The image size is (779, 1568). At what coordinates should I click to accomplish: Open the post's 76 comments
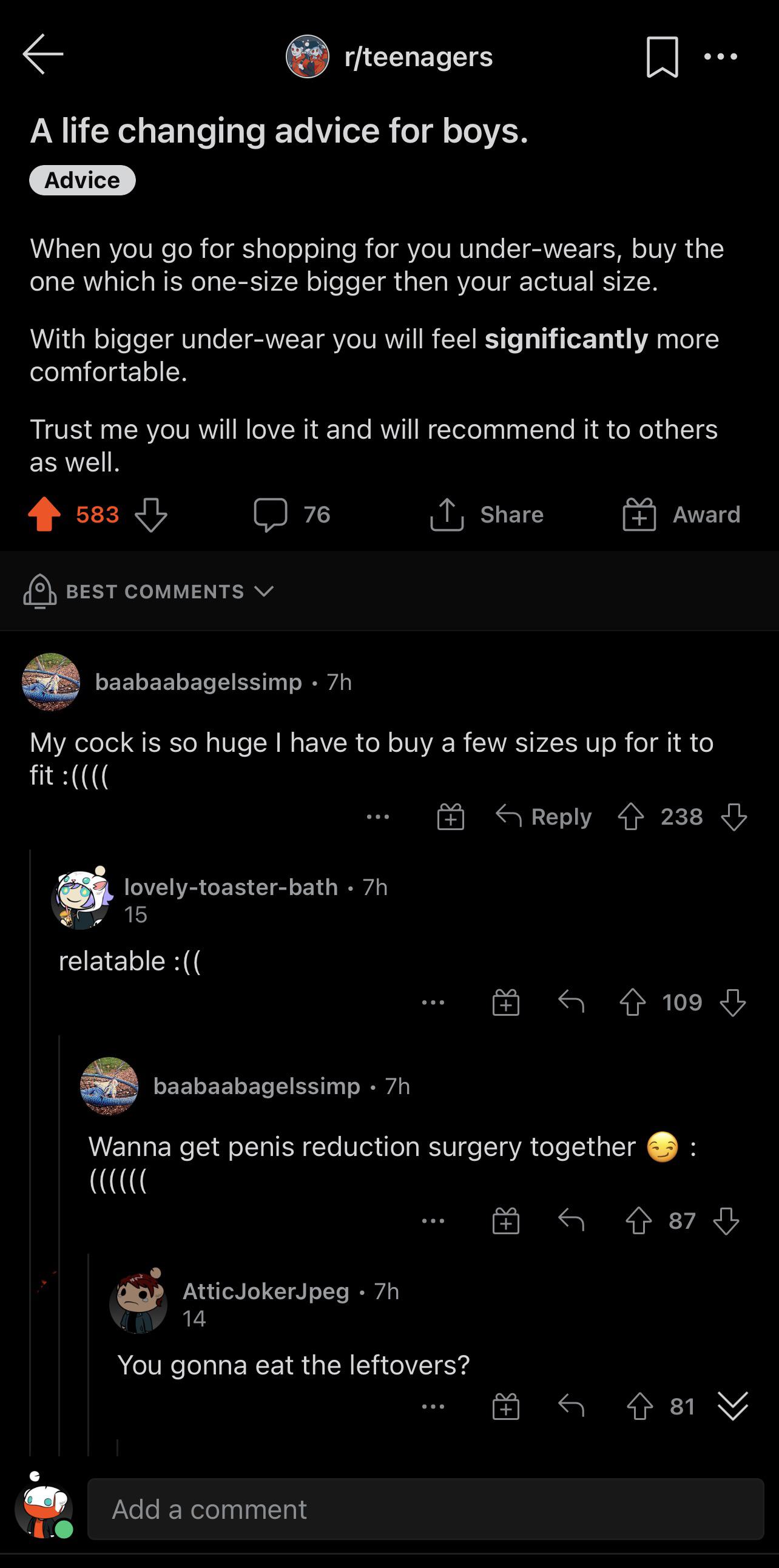[292, 515]
